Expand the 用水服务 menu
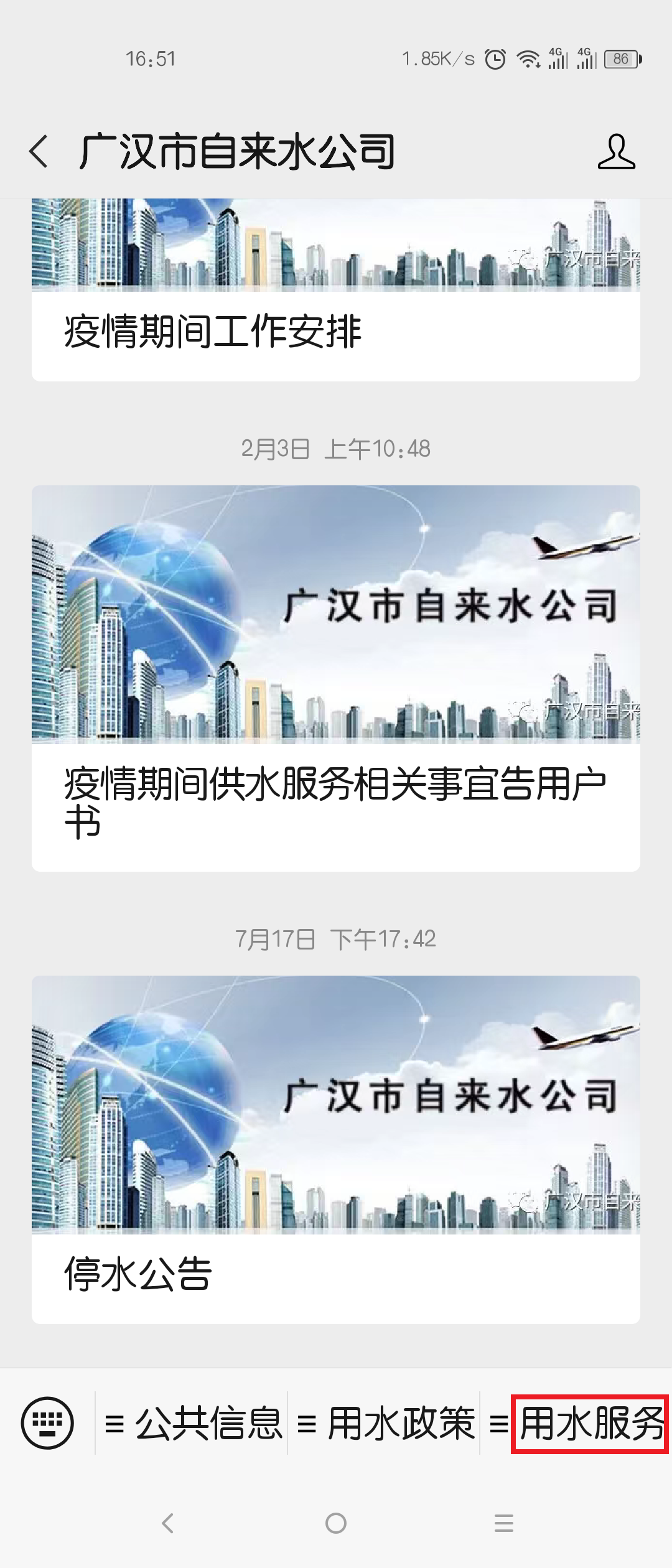672x1568 pixels. click(579, 1423)
